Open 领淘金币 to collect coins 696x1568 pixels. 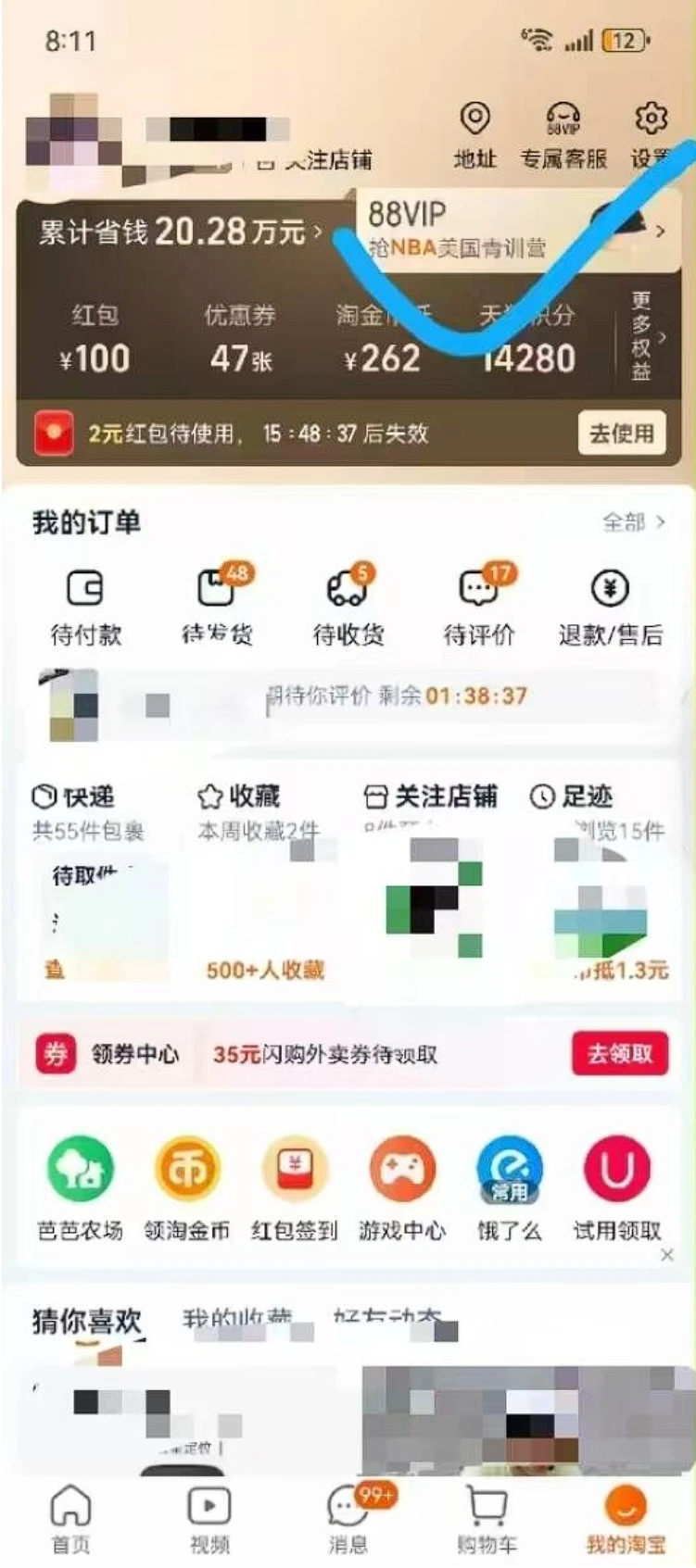tap(186, 1187)
